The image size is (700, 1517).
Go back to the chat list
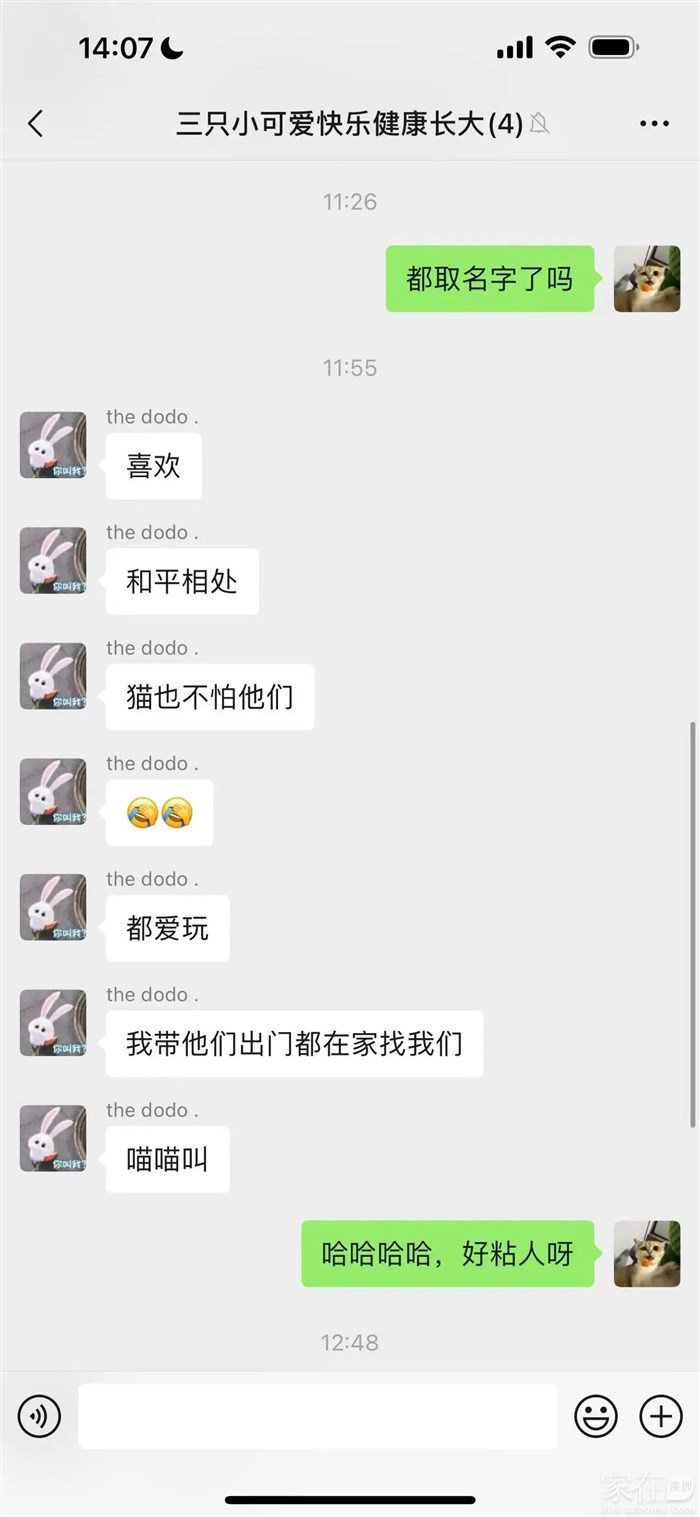click(x=36, y=124)
